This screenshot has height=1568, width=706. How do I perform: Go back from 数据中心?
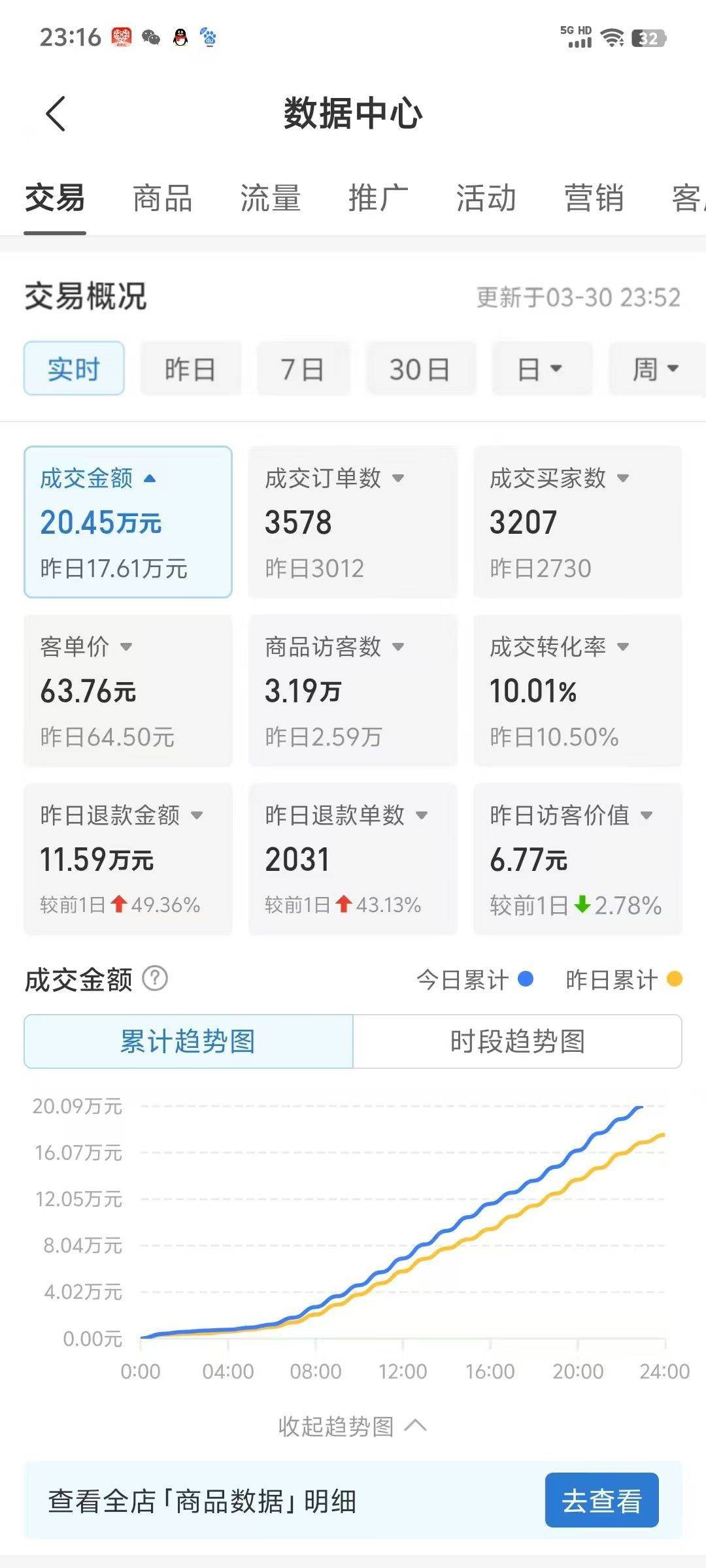click(56, 114)
